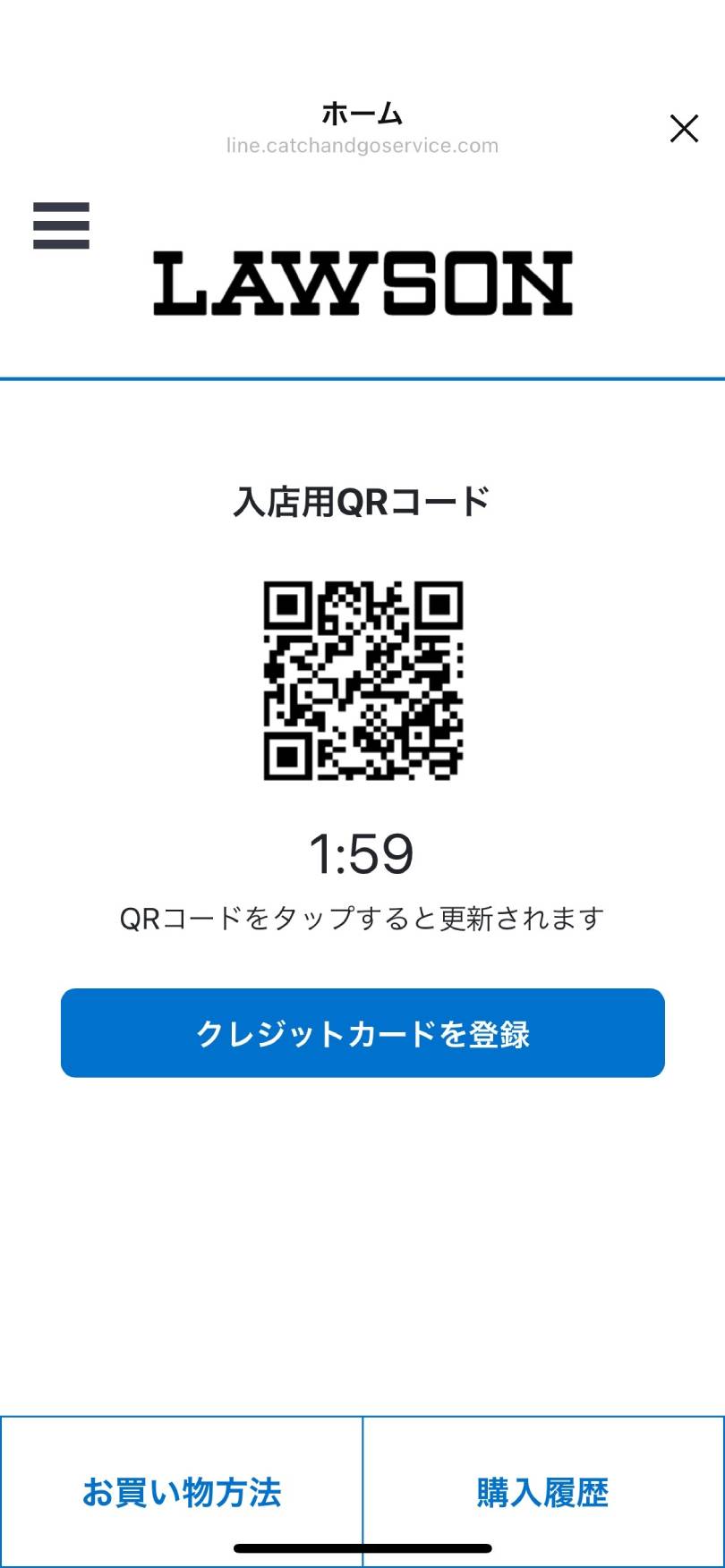Tap the entry QR code to refresh it
Image resolution: width=725 pixels, height=1568 pixels.
pyautogui.click(x=362, y=681)
